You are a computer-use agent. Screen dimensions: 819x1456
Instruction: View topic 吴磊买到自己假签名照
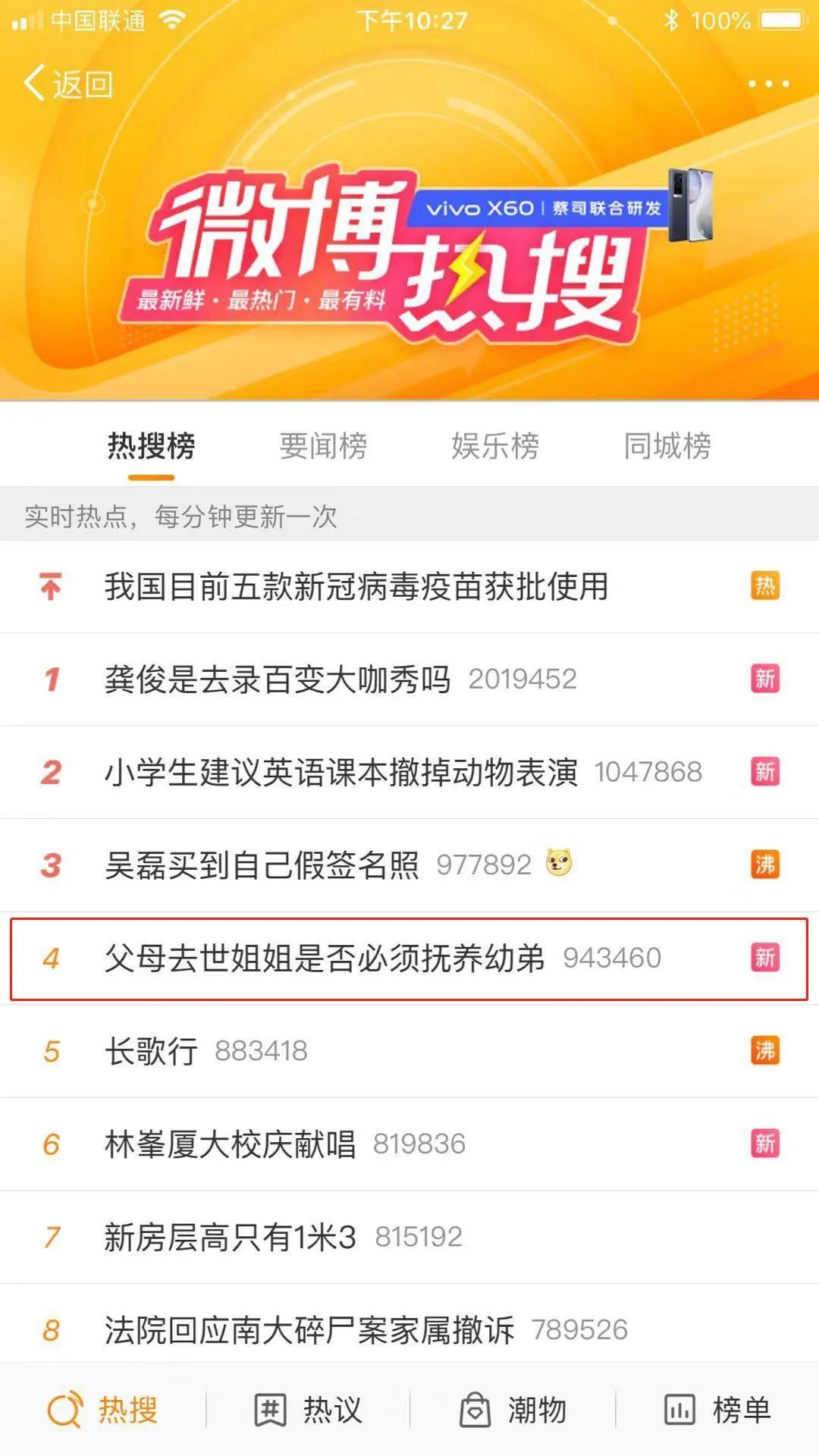click(x=262, y=865)
